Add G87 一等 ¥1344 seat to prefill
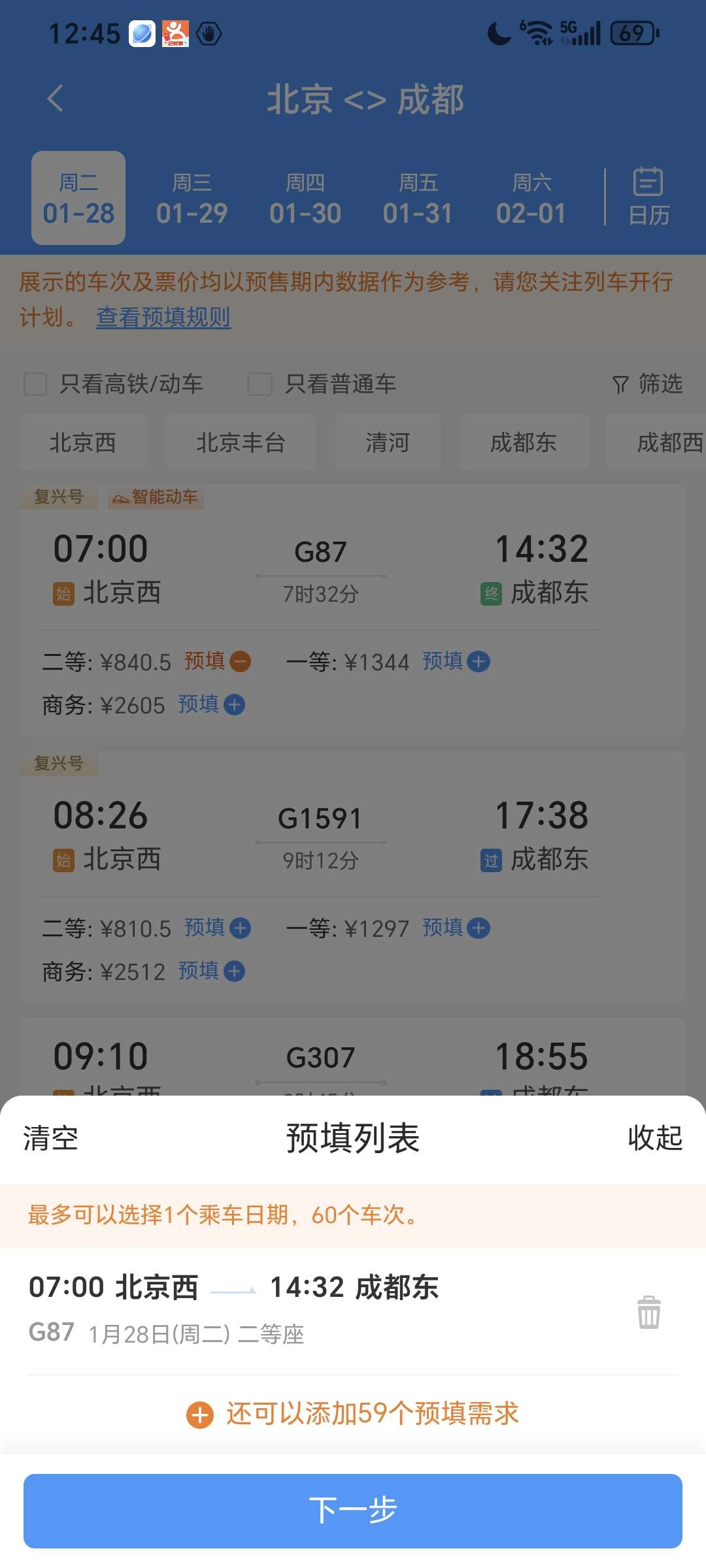 click(x=479, y=662)
